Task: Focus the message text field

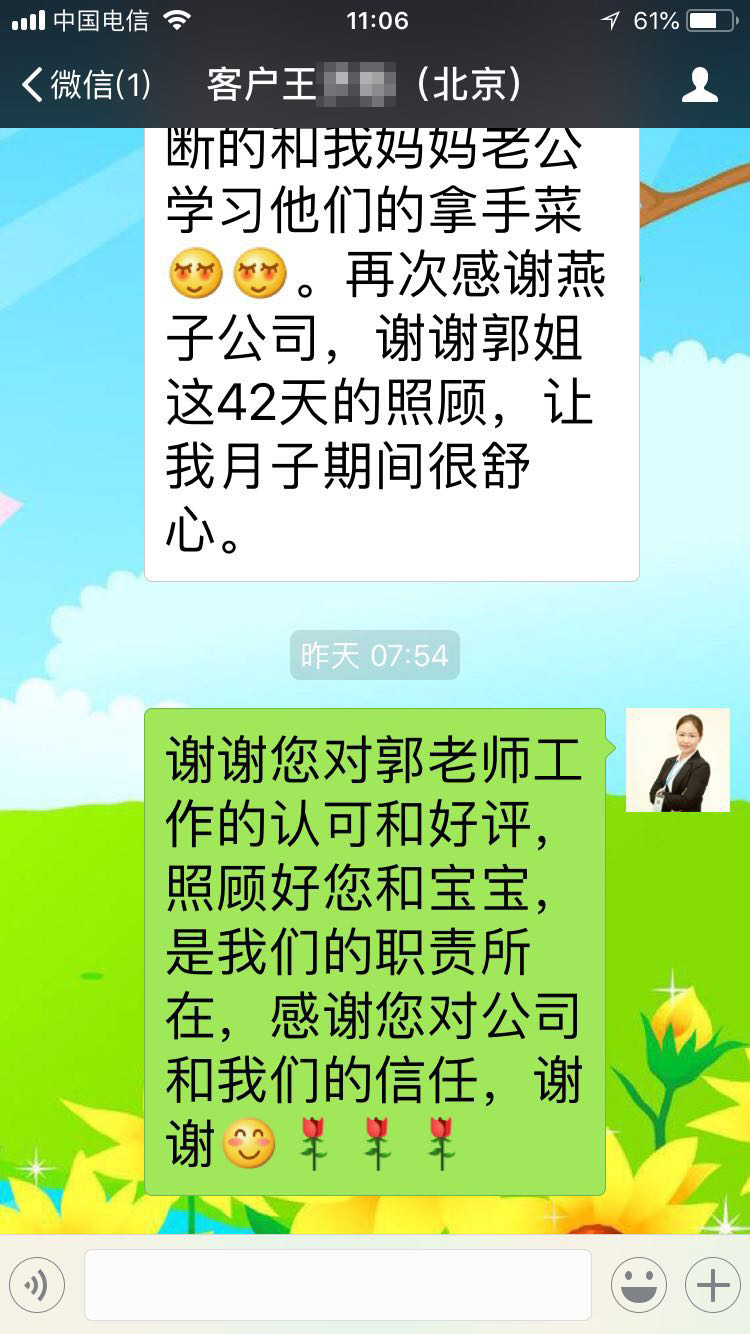Action: point(337,1285)
